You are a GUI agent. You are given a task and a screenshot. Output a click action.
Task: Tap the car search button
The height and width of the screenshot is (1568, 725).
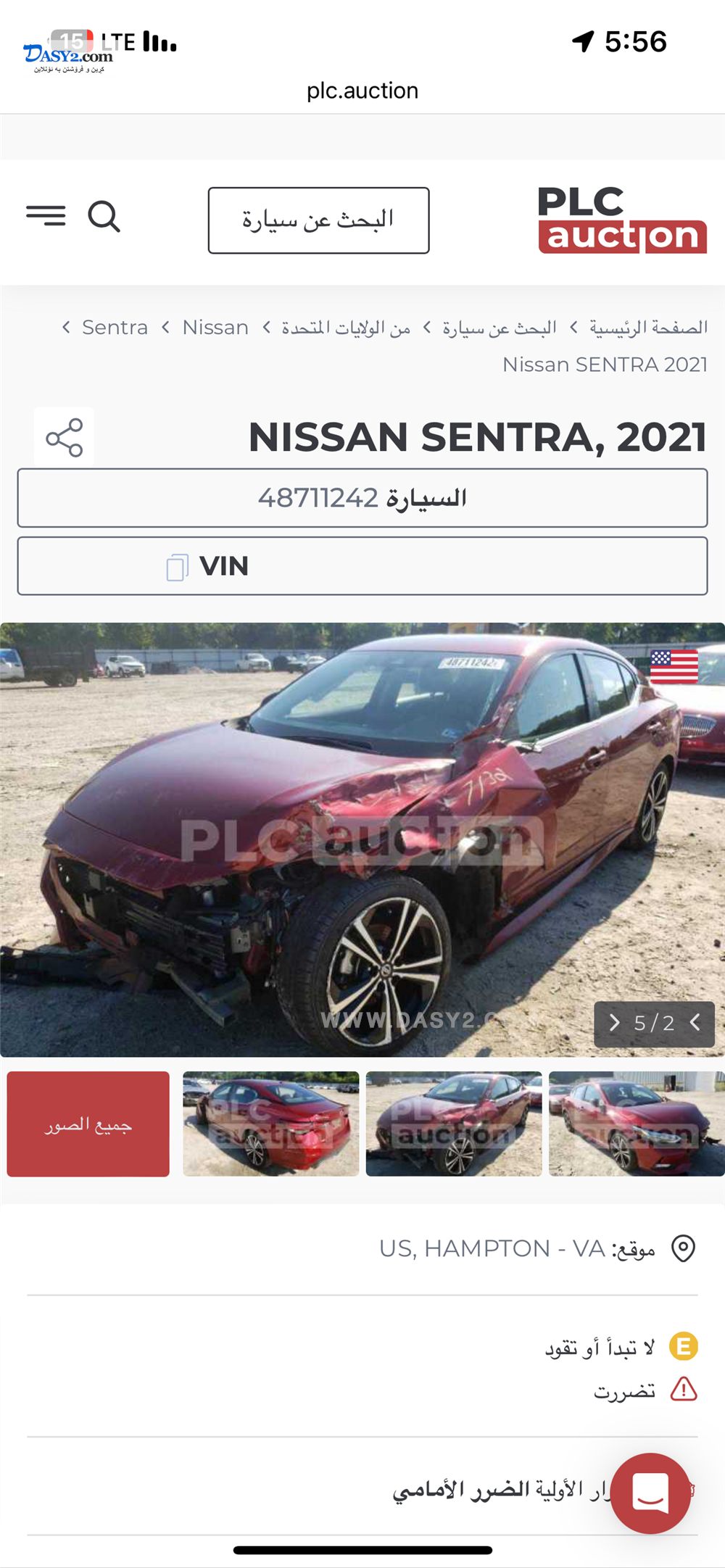[x=318, y=220]
